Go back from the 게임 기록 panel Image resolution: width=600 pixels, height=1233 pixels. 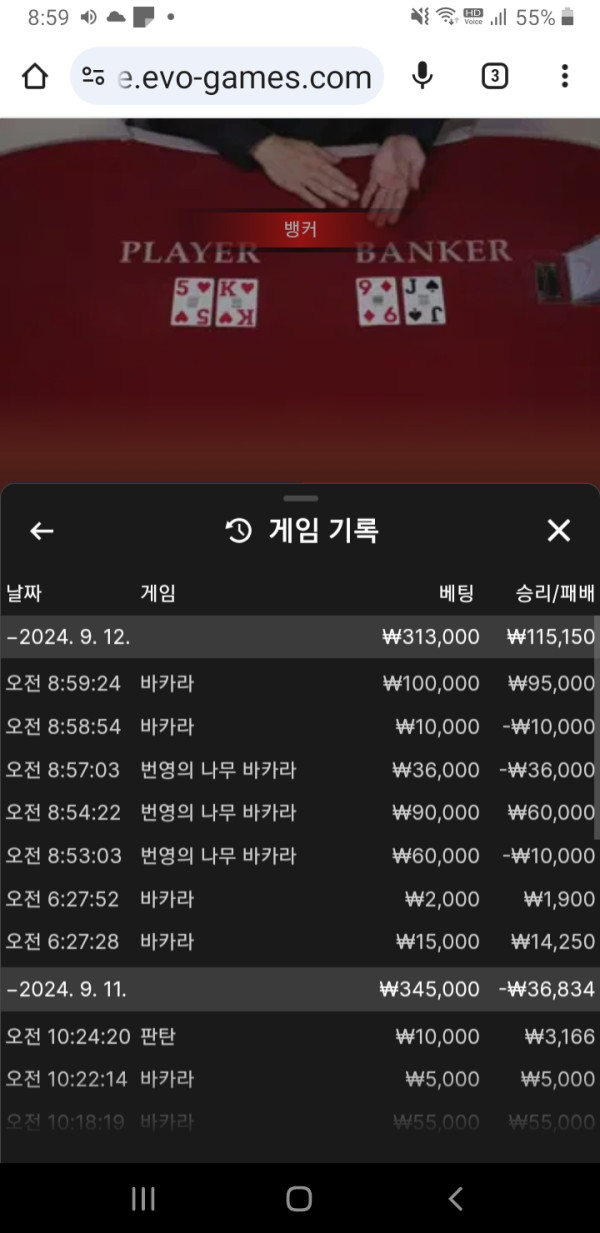(x=41, y=531)
